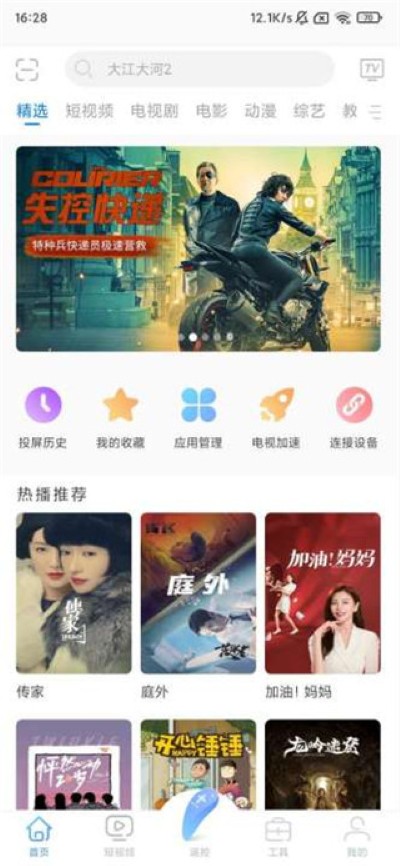Start 电视加速
This screenshot has width=400, height=866.
coord(276,418)
